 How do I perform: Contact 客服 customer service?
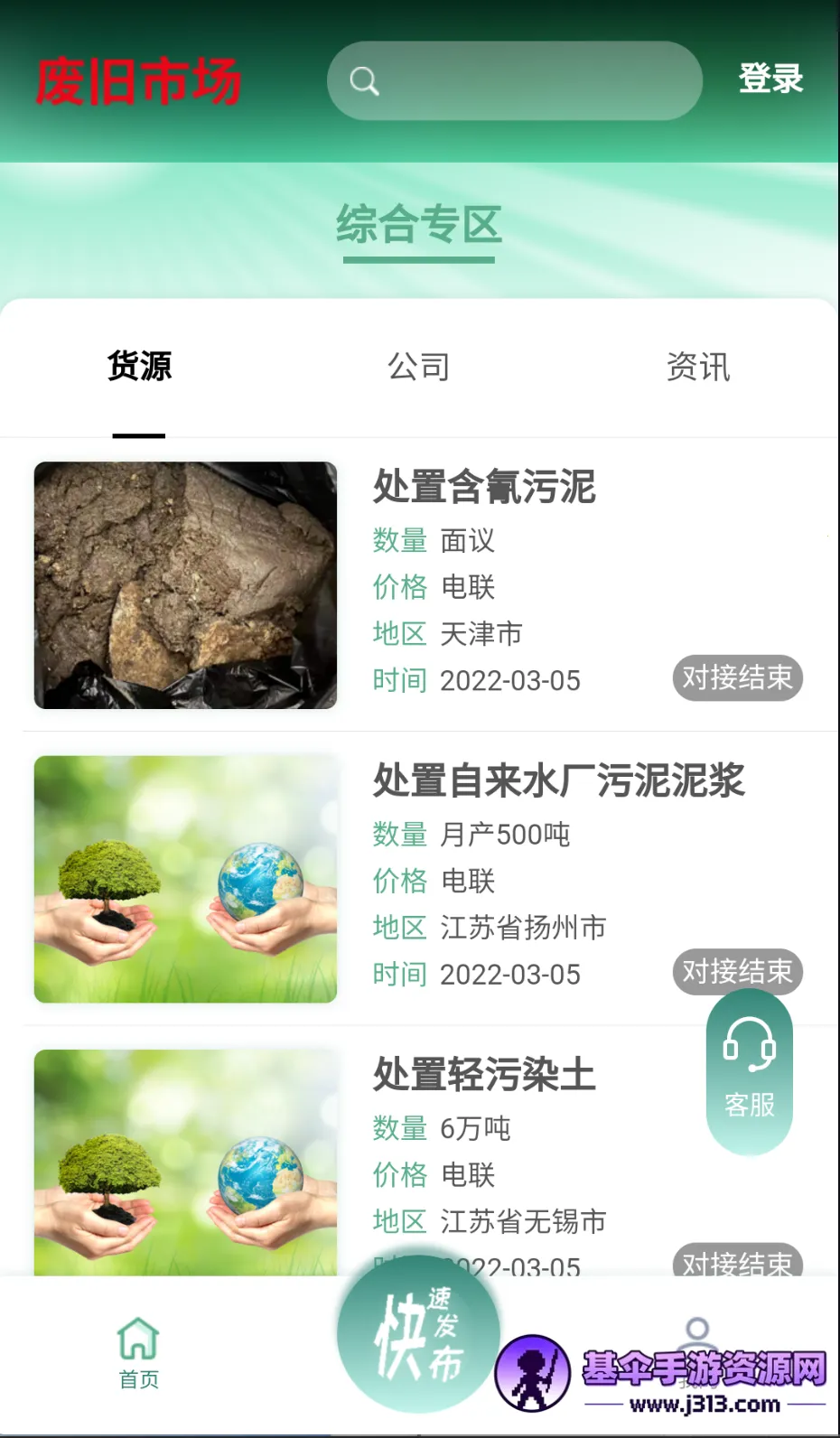(750, 1071)
